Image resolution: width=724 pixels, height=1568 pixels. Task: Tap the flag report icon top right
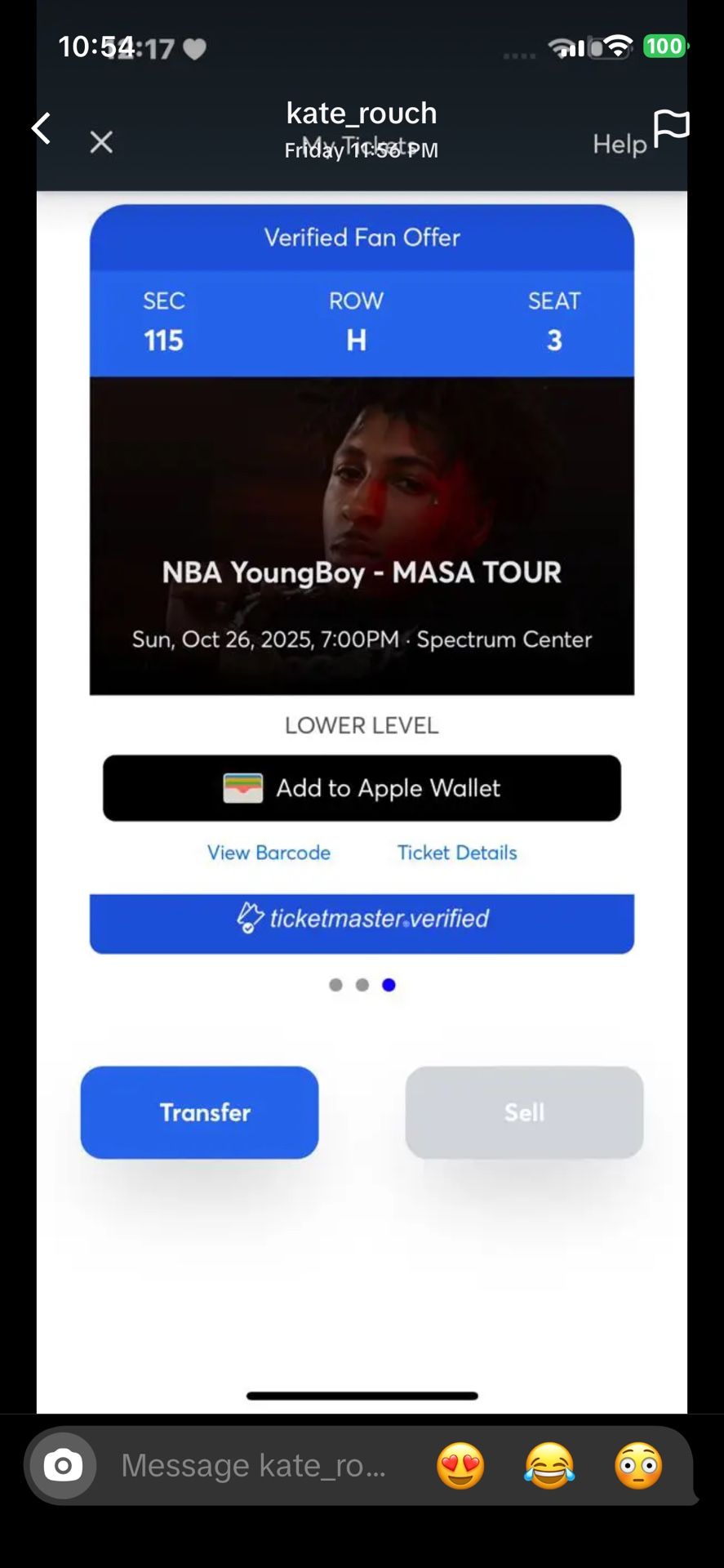tap(670, 128)
